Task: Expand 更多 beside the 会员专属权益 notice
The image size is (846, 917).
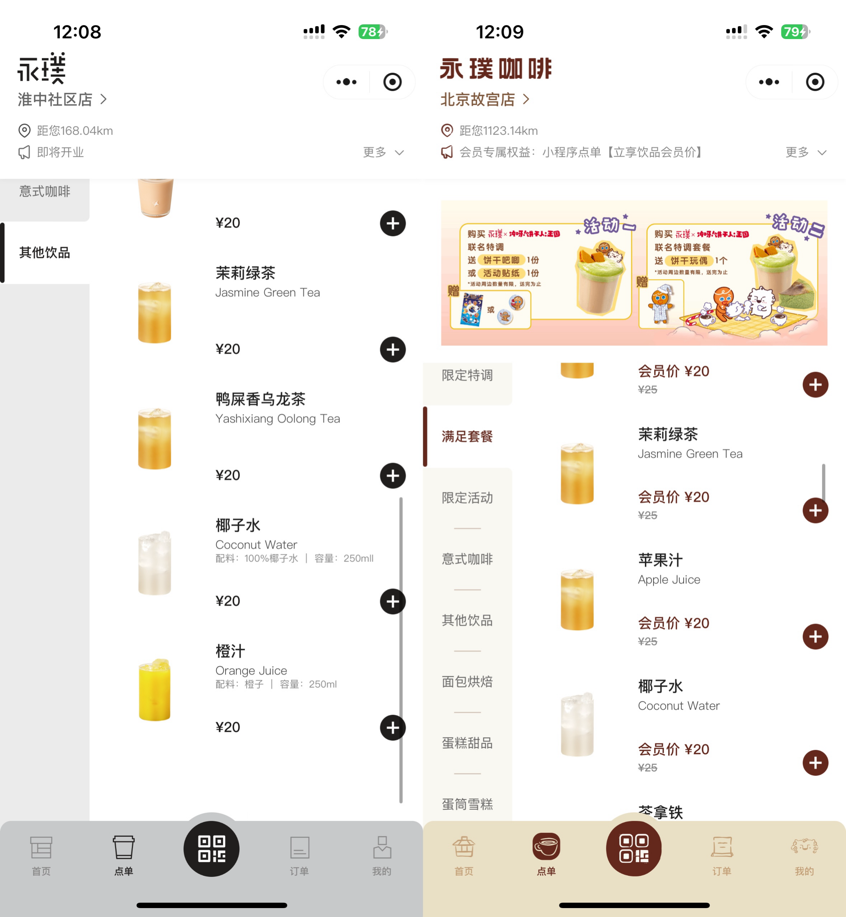Action: click(x=806, y=152)
